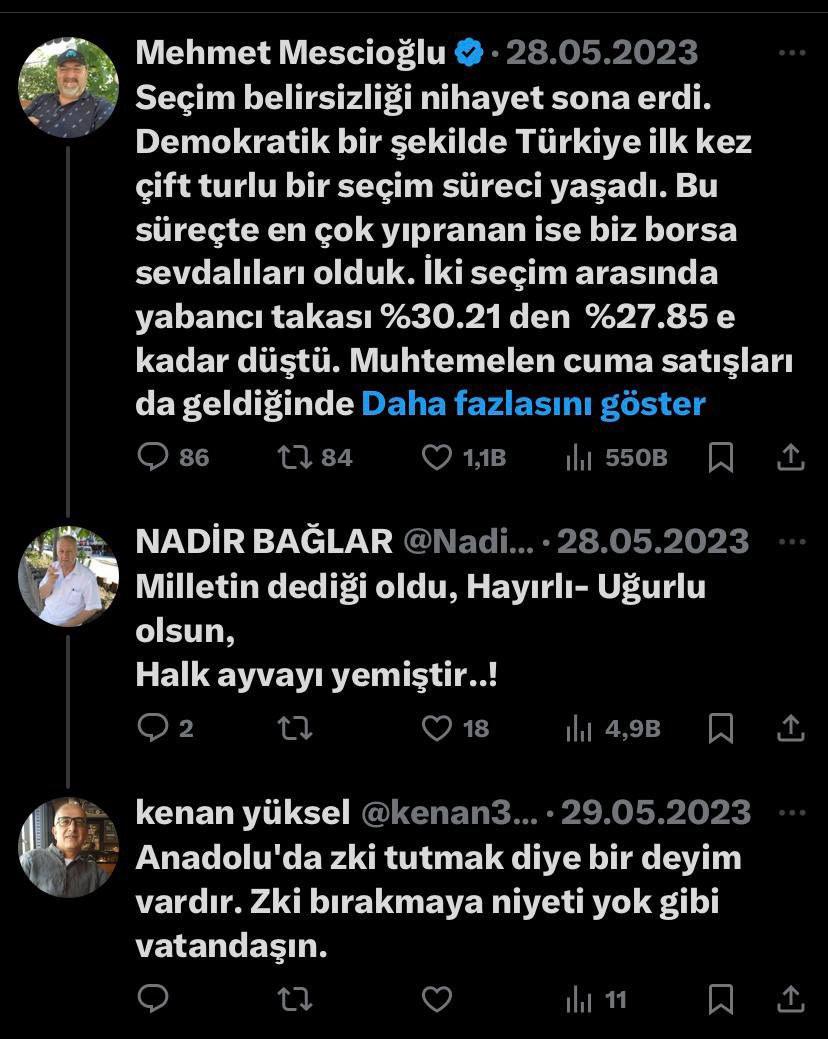The image size is (828, 1039).
Task: Visit kenan yüksel's profile via avatar
Action: pos(69,847)
